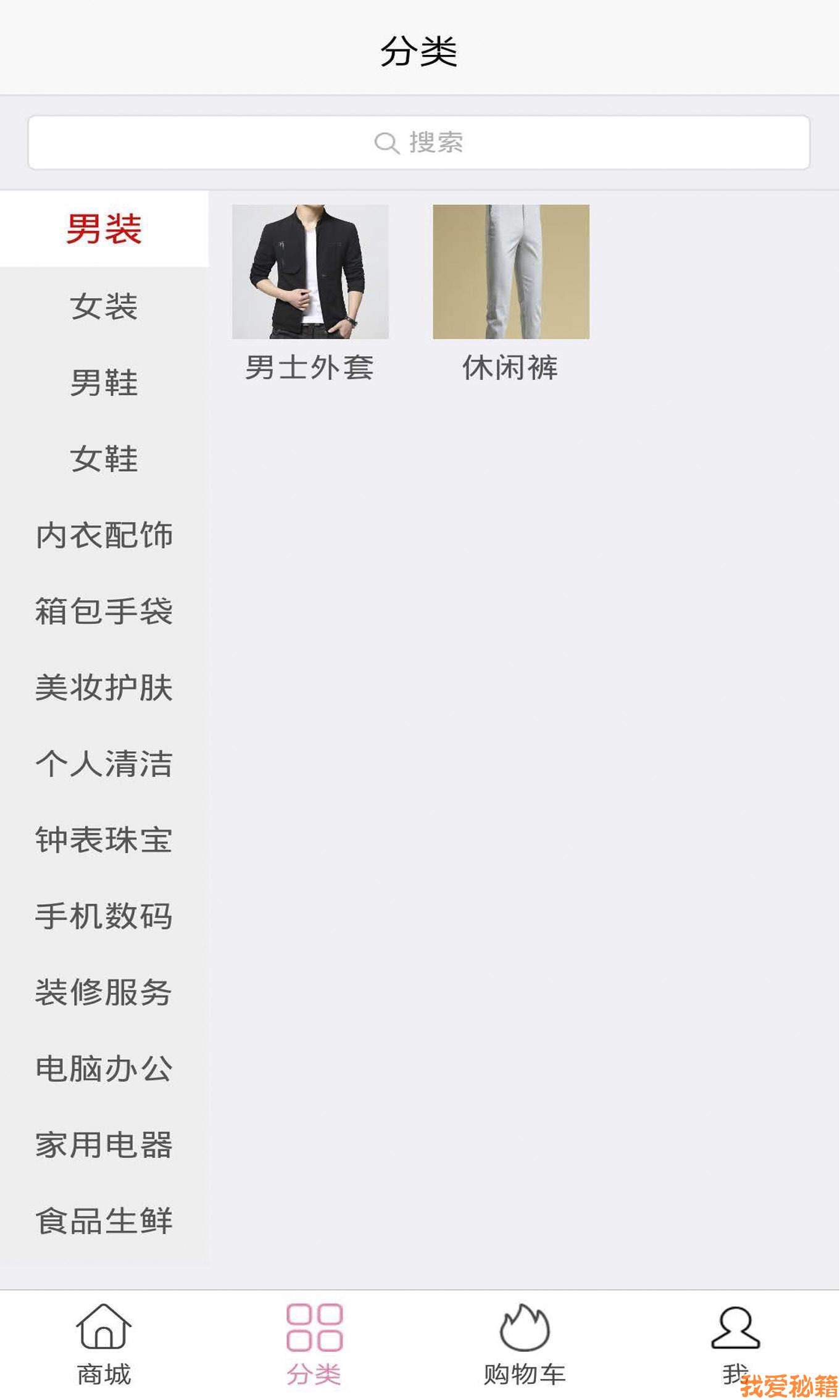Viewport: 840px width, 1400px height.
Task: Select the 男装 category
Action: click(104, 229)
